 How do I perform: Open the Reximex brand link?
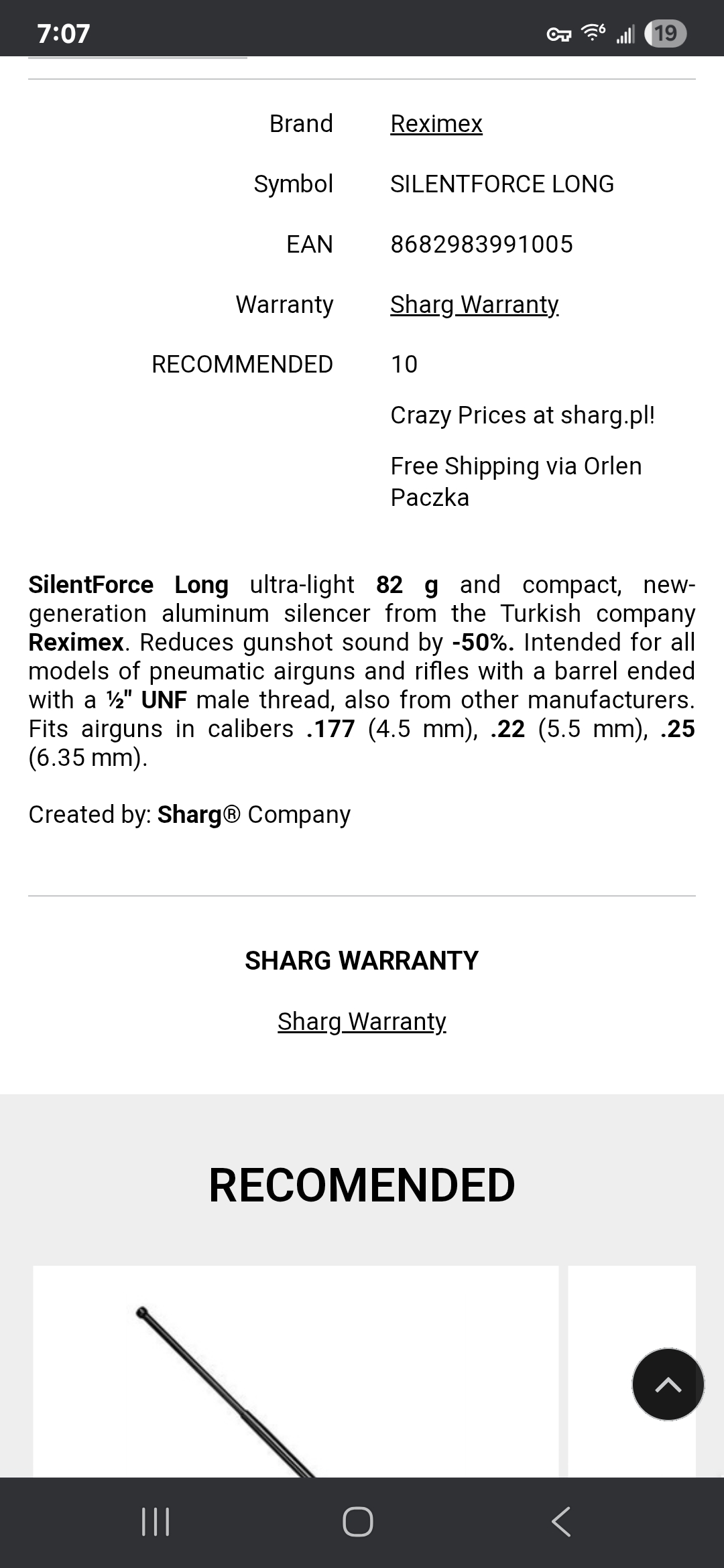tap(436, 124)
